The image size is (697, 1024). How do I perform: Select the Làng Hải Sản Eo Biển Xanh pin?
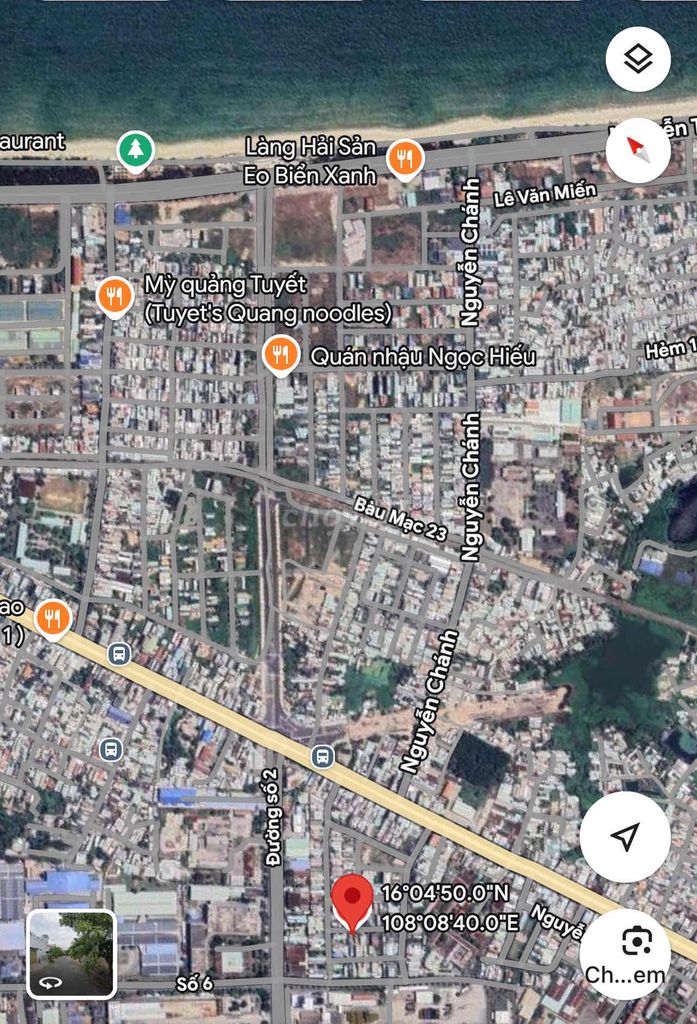pos(405,158)
